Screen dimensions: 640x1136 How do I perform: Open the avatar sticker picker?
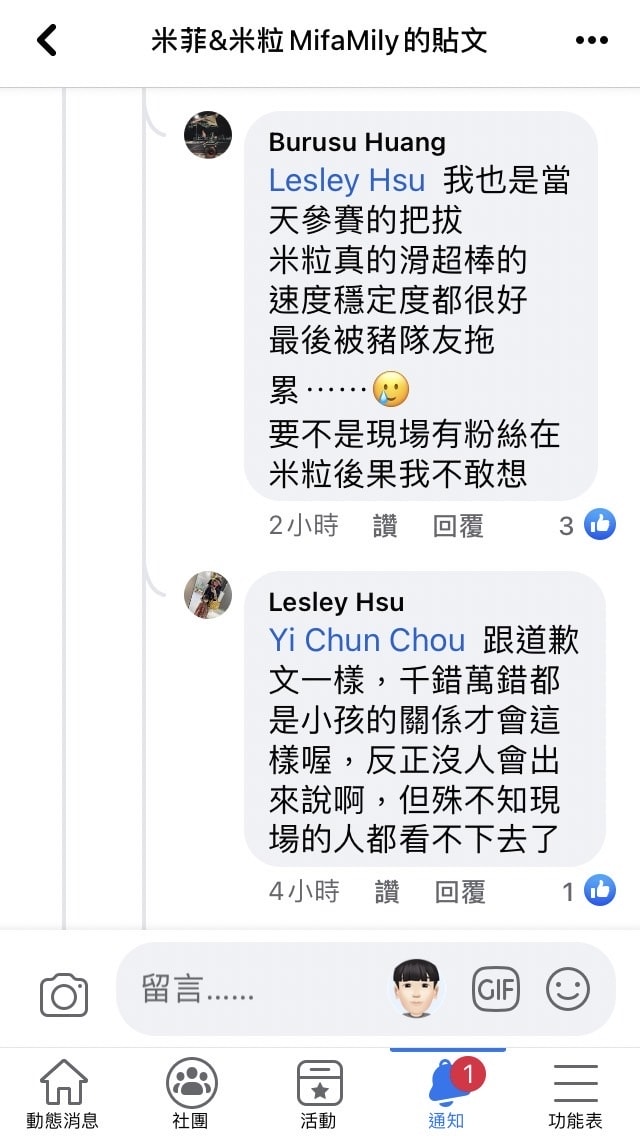(x=416, y=988)
